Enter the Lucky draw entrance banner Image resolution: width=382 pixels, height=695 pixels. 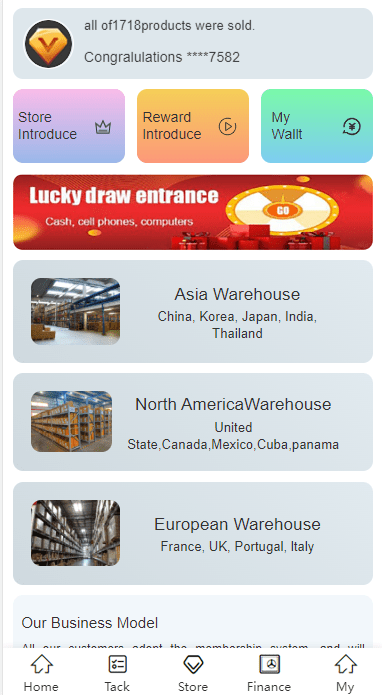point(193,212)
